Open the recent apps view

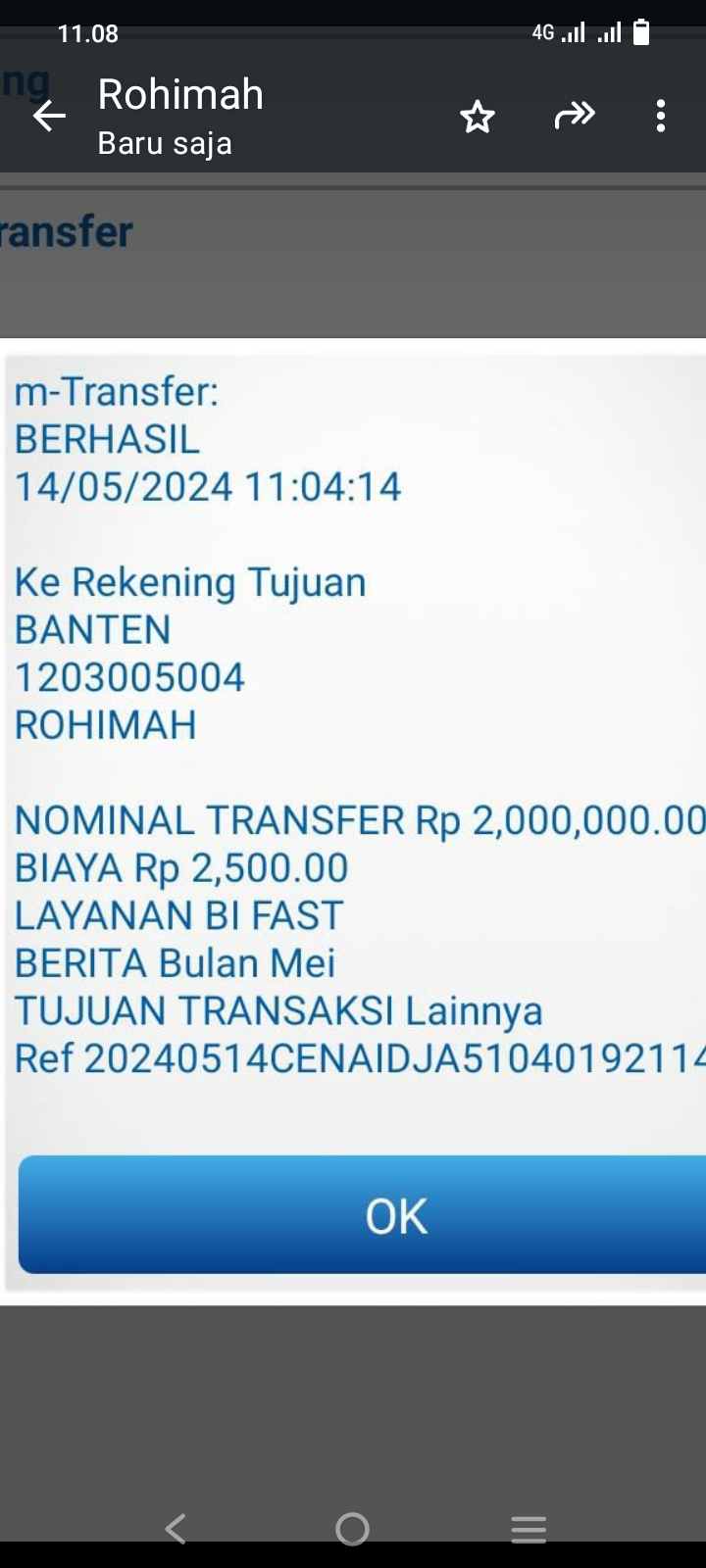(x=529, y=1529)
